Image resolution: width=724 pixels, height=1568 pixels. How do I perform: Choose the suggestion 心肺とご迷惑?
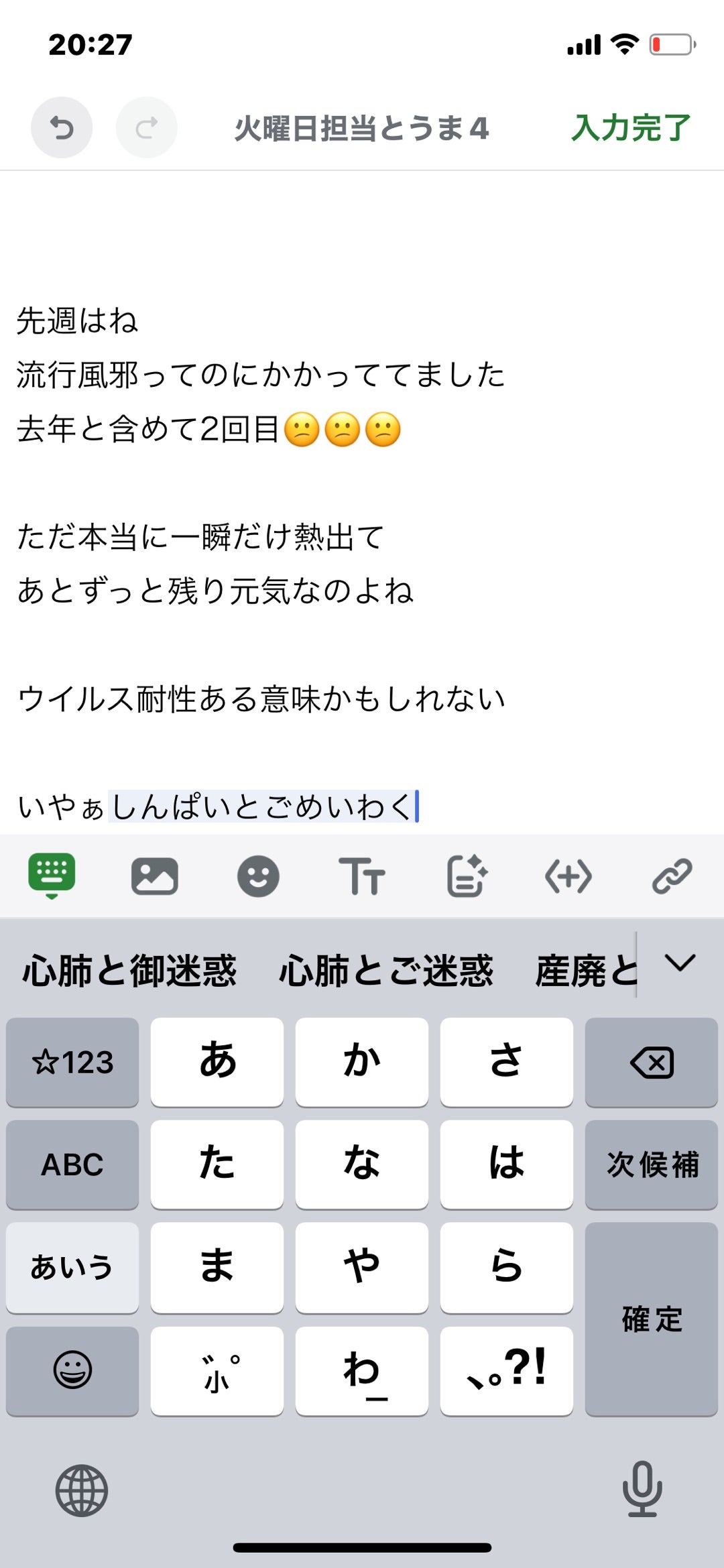(386, 970)
